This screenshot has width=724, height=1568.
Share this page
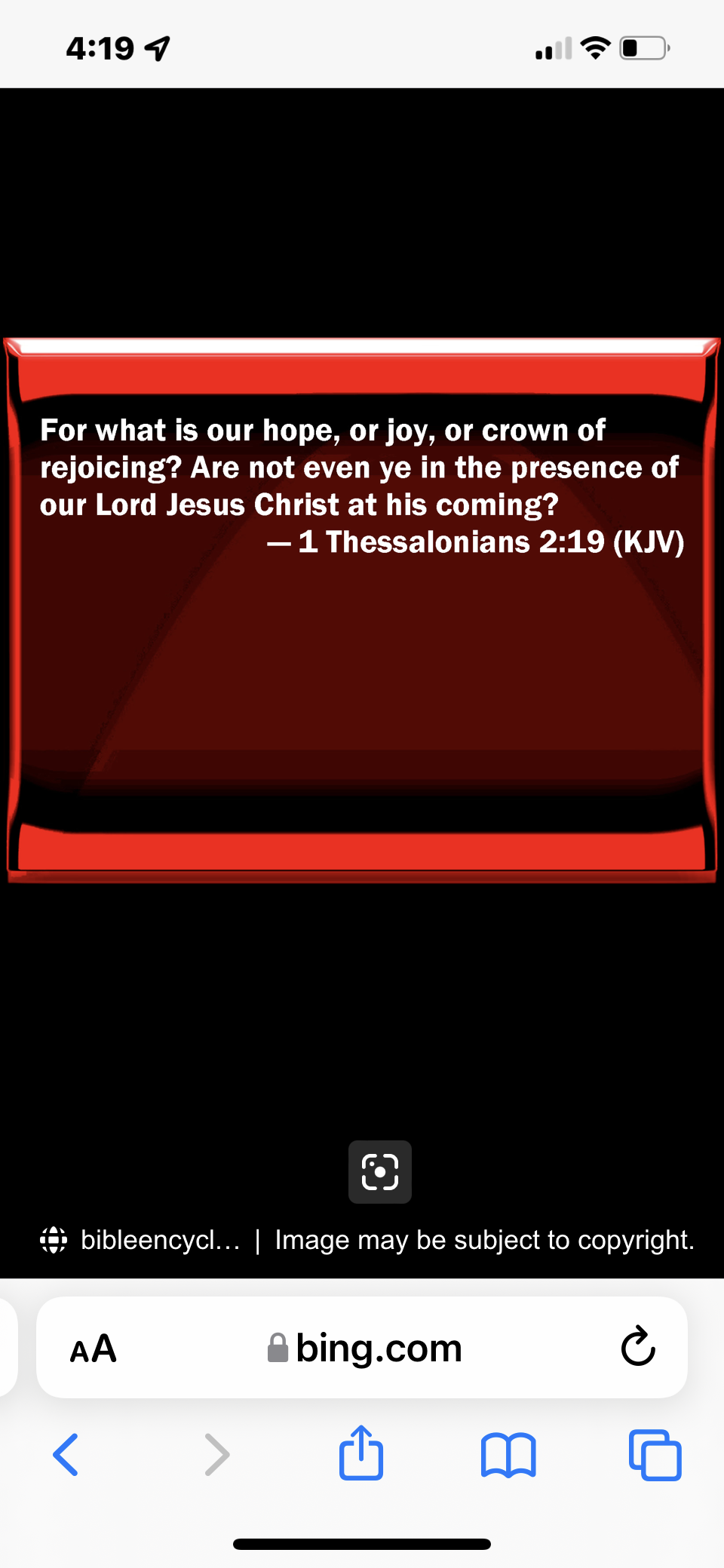[x=361, y=1453]
